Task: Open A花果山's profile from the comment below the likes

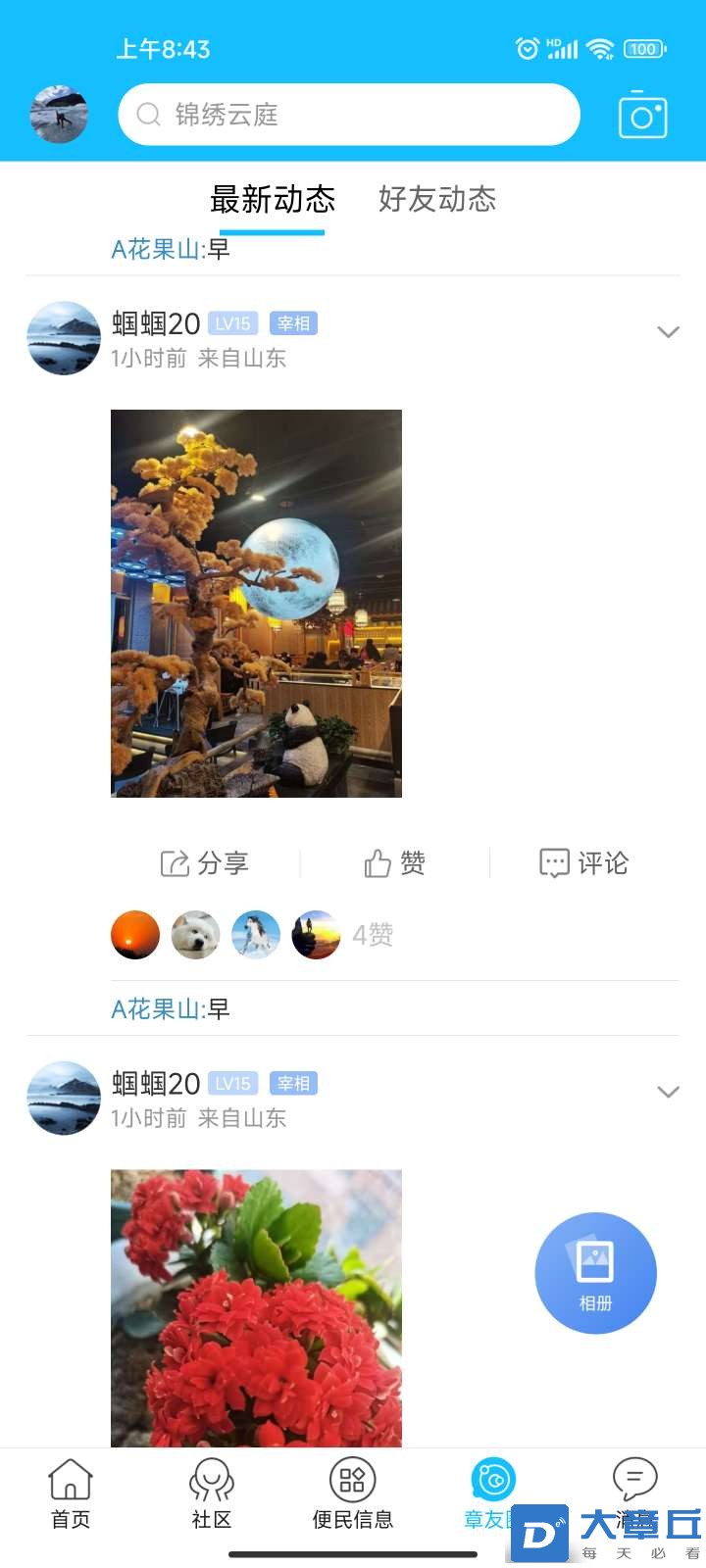Action: [x=157, y=1008]
